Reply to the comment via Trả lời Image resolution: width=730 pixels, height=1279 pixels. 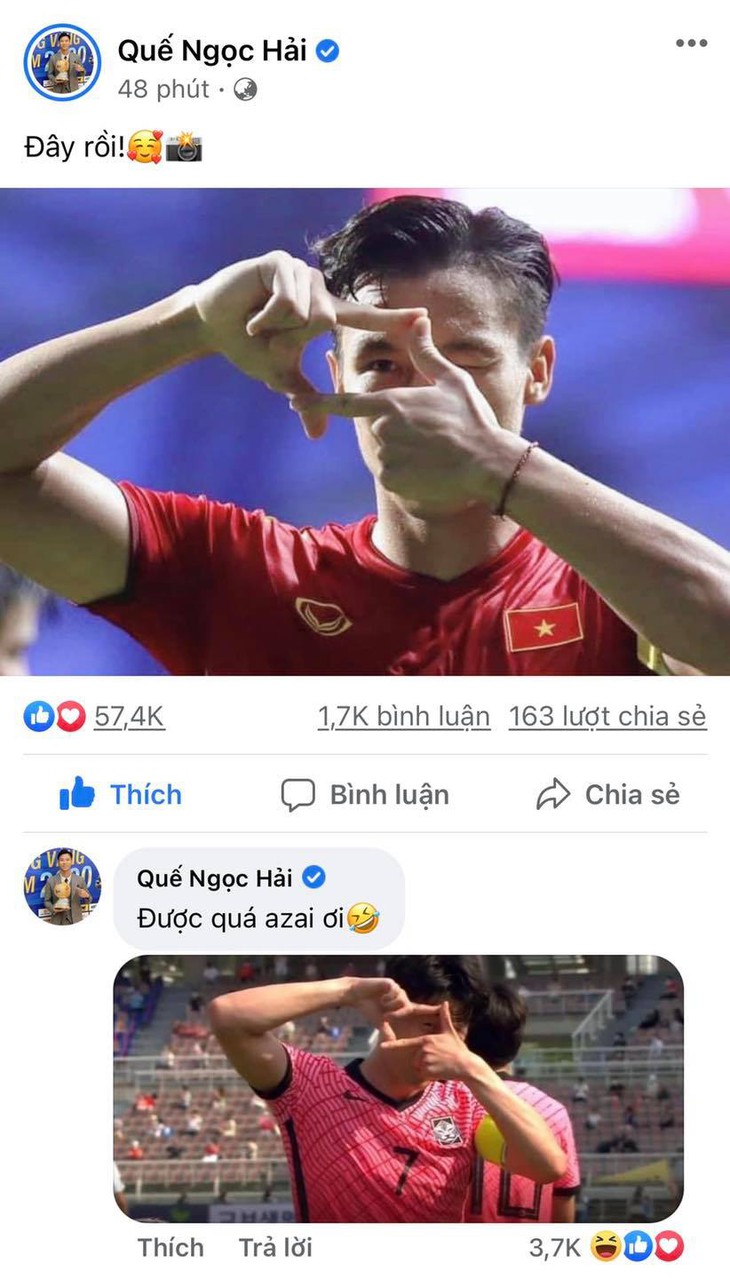pos(275,1247)
